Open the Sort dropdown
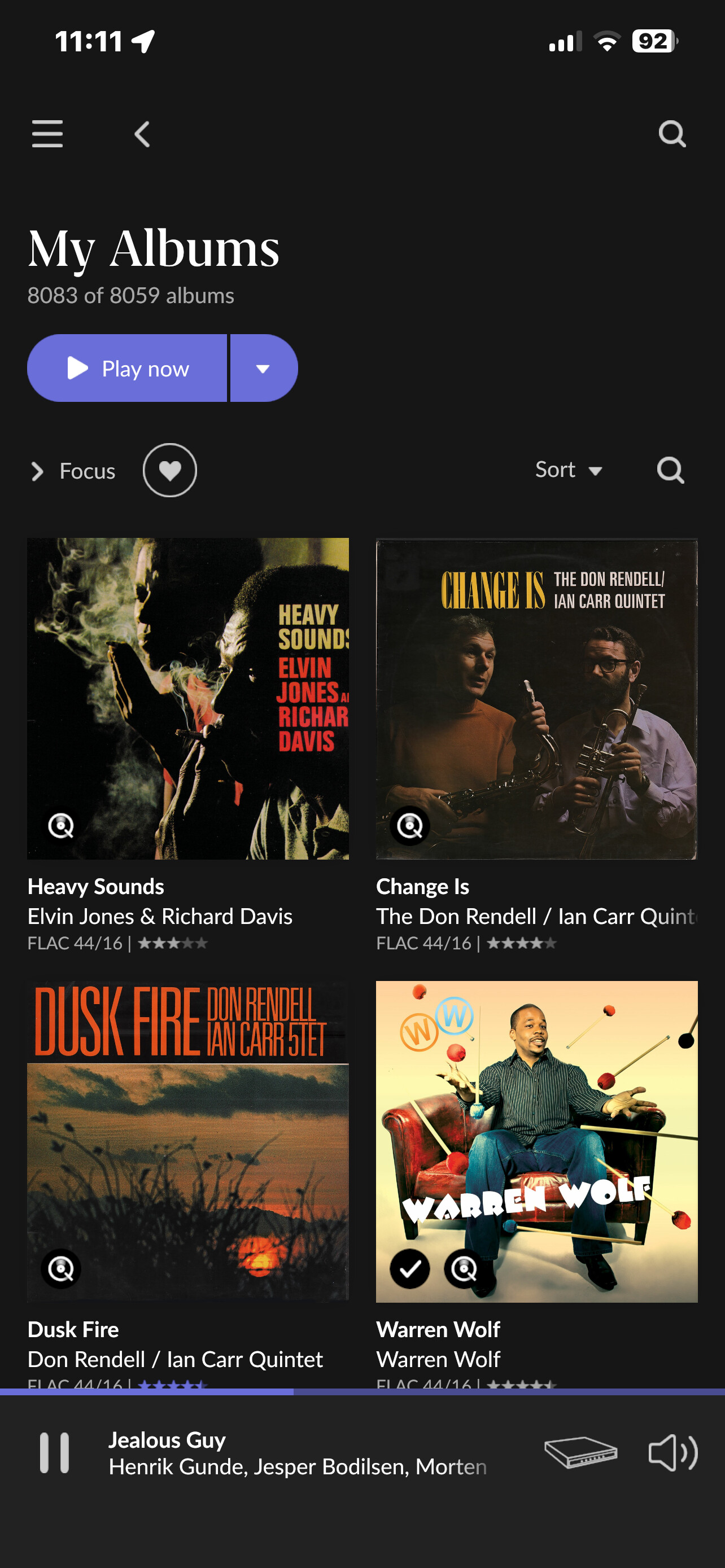The height and width of the screenshot is (1568, 725). [569, 470]
